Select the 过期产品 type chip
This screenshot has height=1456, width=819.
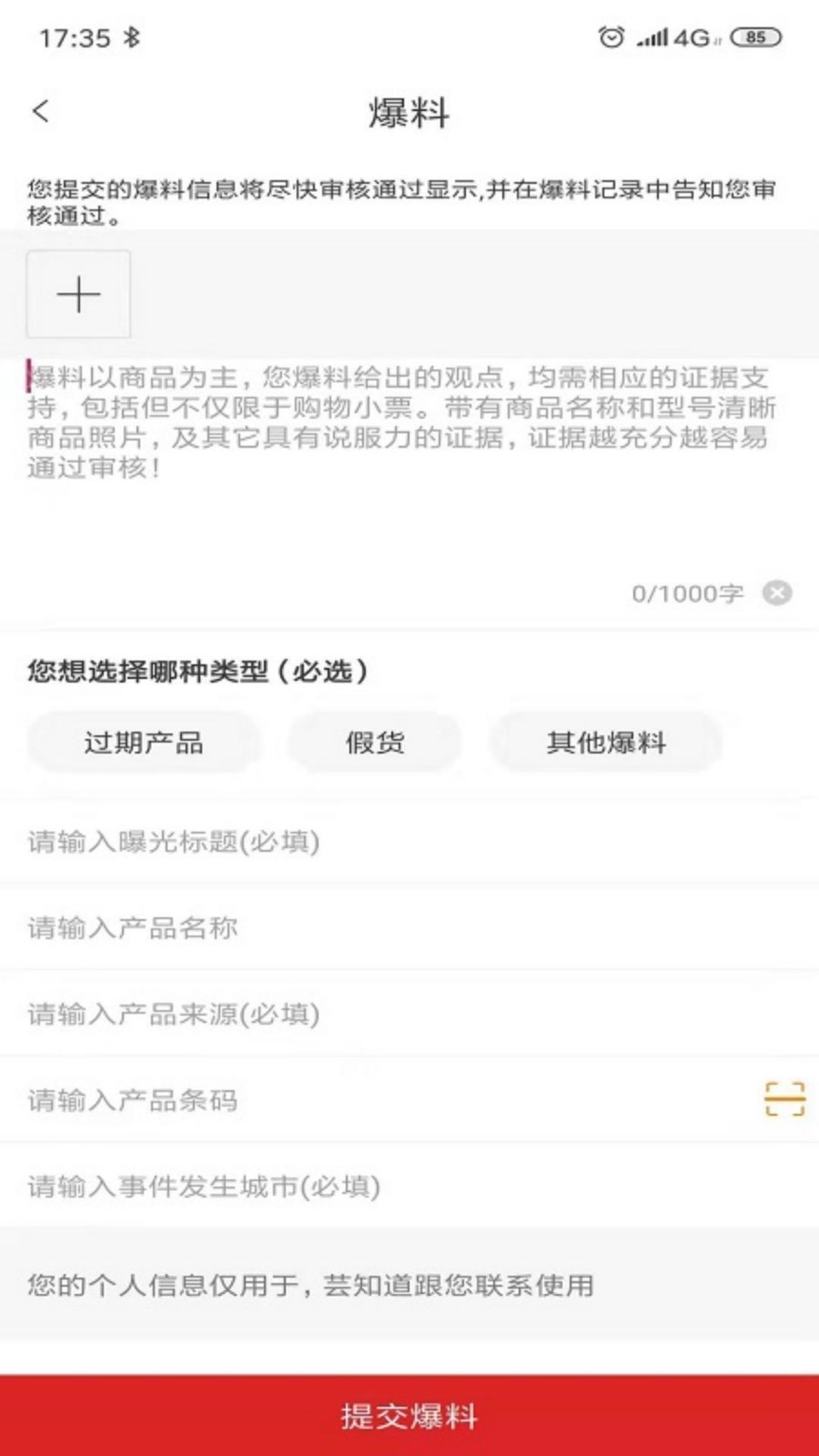(x=144, y=743)
